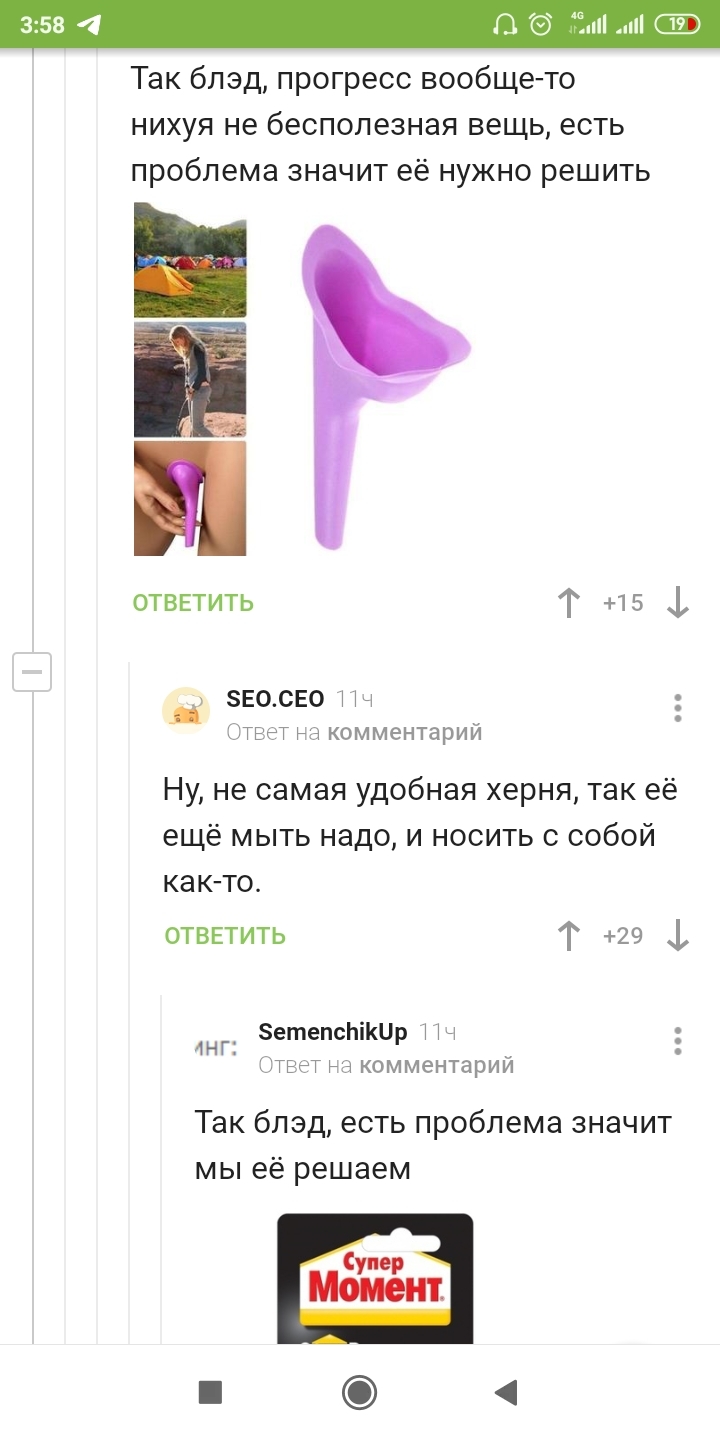Open overflow menu on SEO.CEO's comment
The height and width of the screenshot is (1440, 720).
point(678,708)
